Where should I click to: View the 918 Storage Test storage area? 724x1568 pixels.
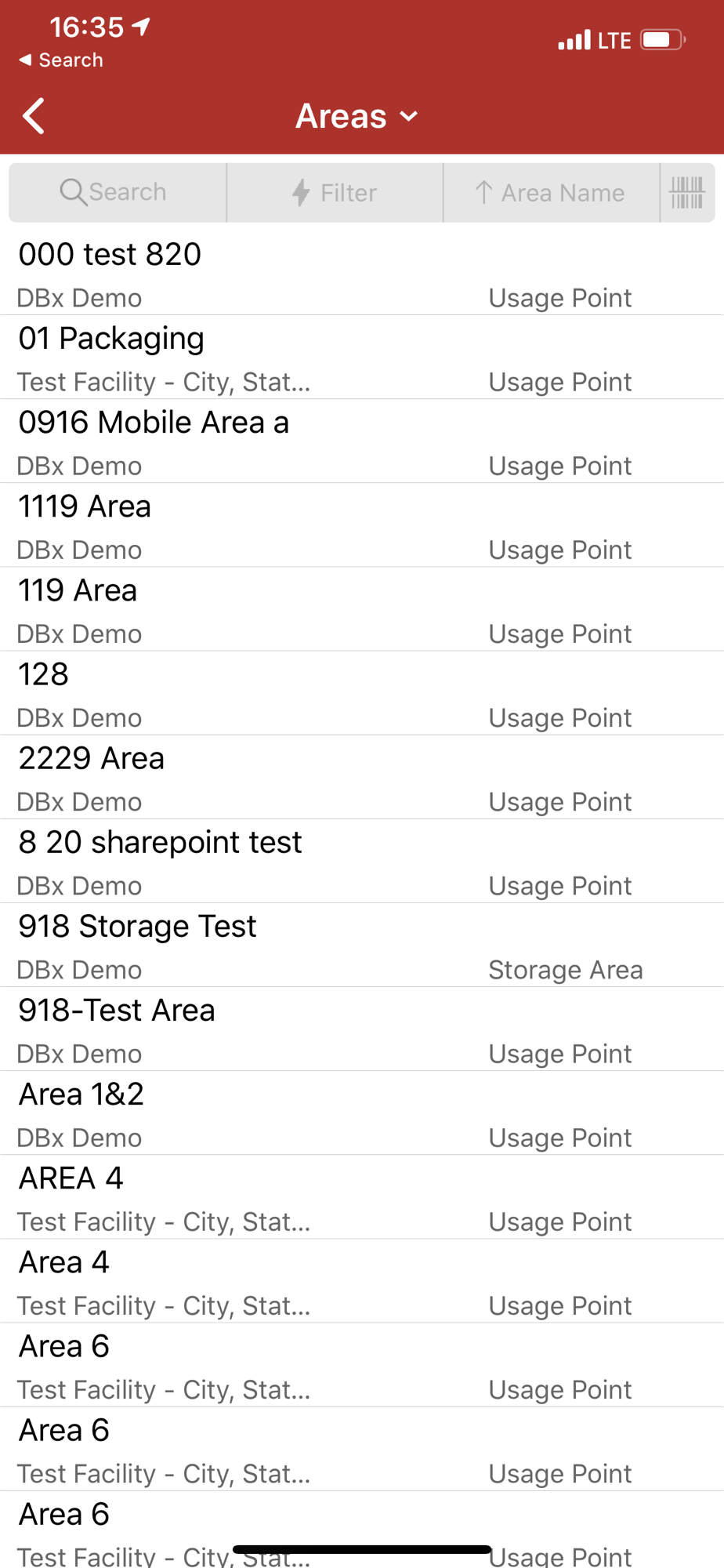pyautogui.click(x=362, y=945)
